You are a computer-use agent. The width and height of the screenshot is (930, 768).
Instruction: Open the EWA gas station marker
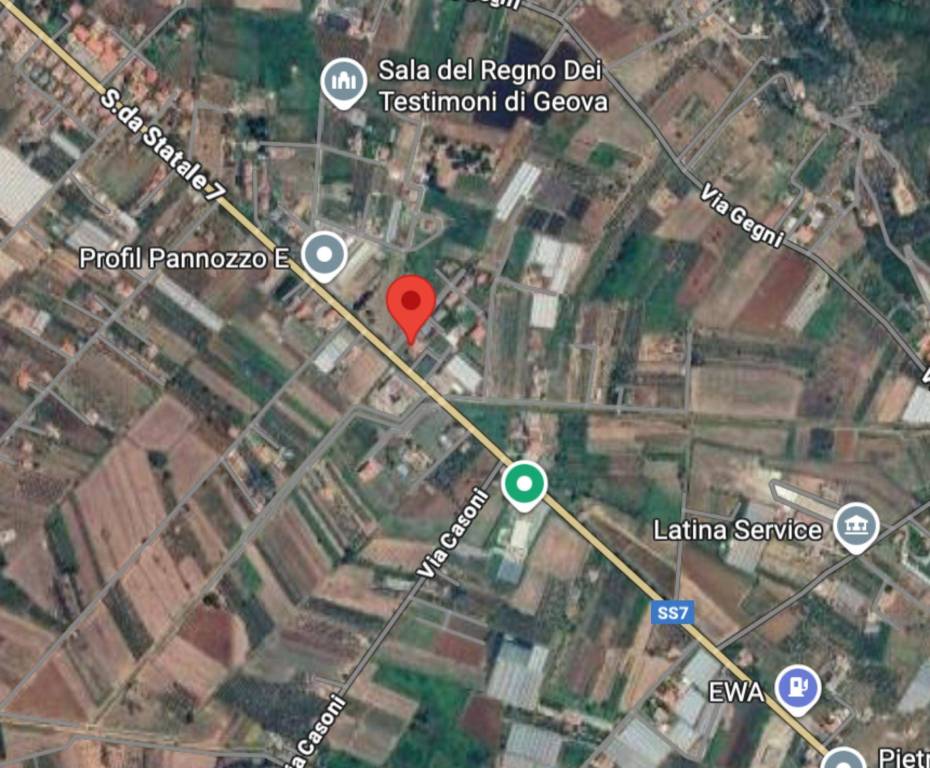pos(798,688)
